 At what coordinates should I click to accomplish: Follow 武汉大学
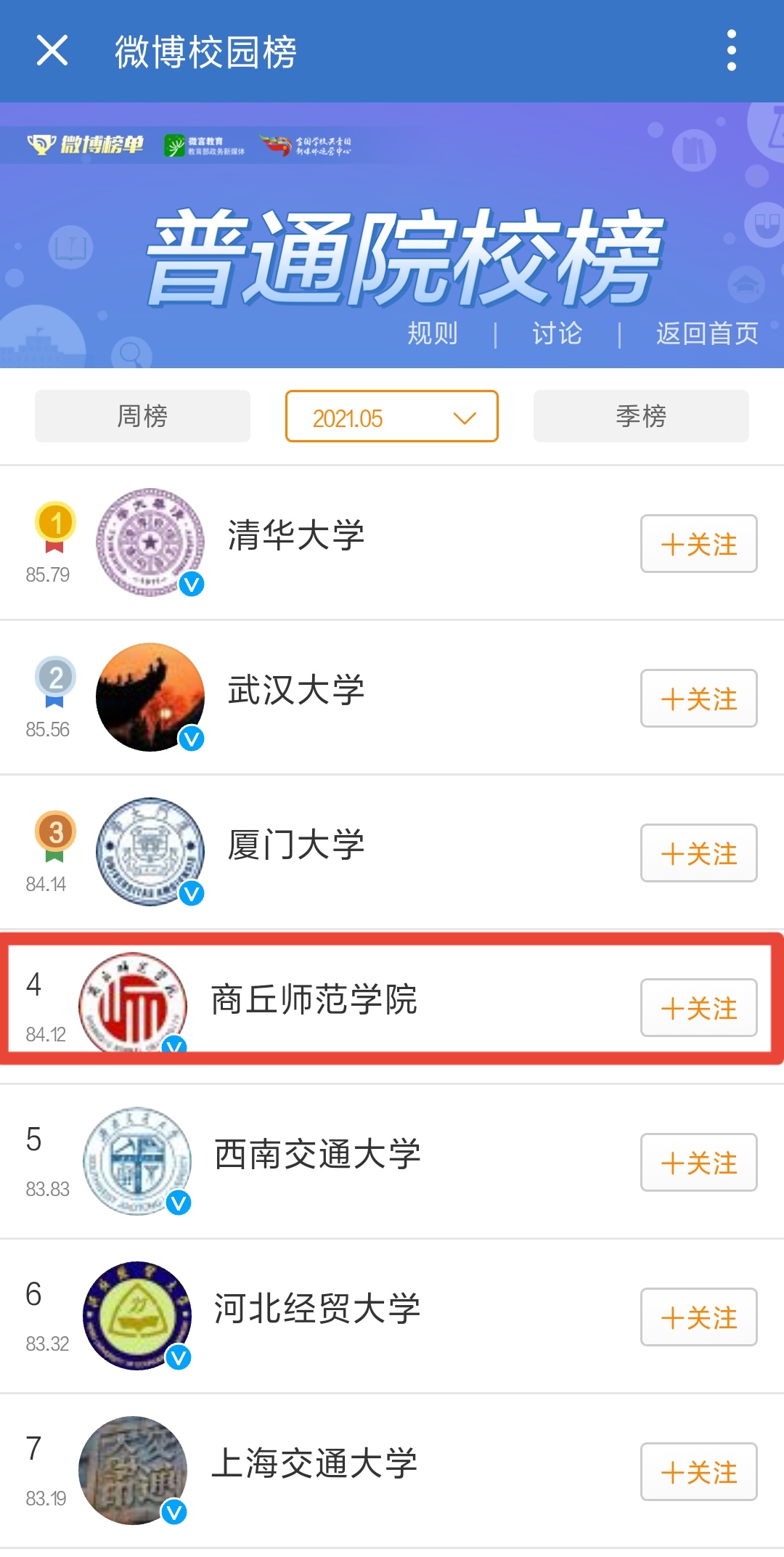click(698, 699)
